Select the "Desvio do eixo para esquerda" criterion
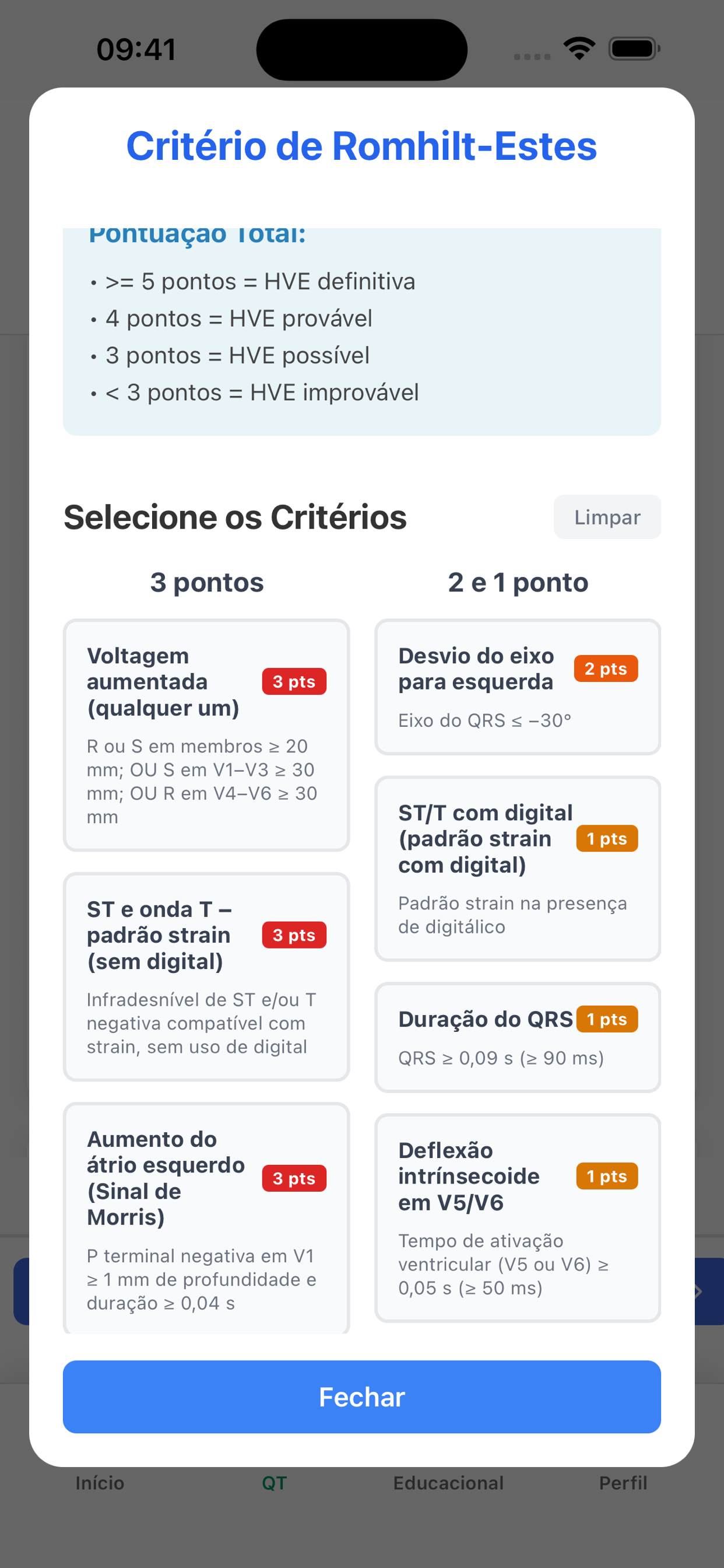Screen dimensions: 724x1568 (x=518, y=687)
